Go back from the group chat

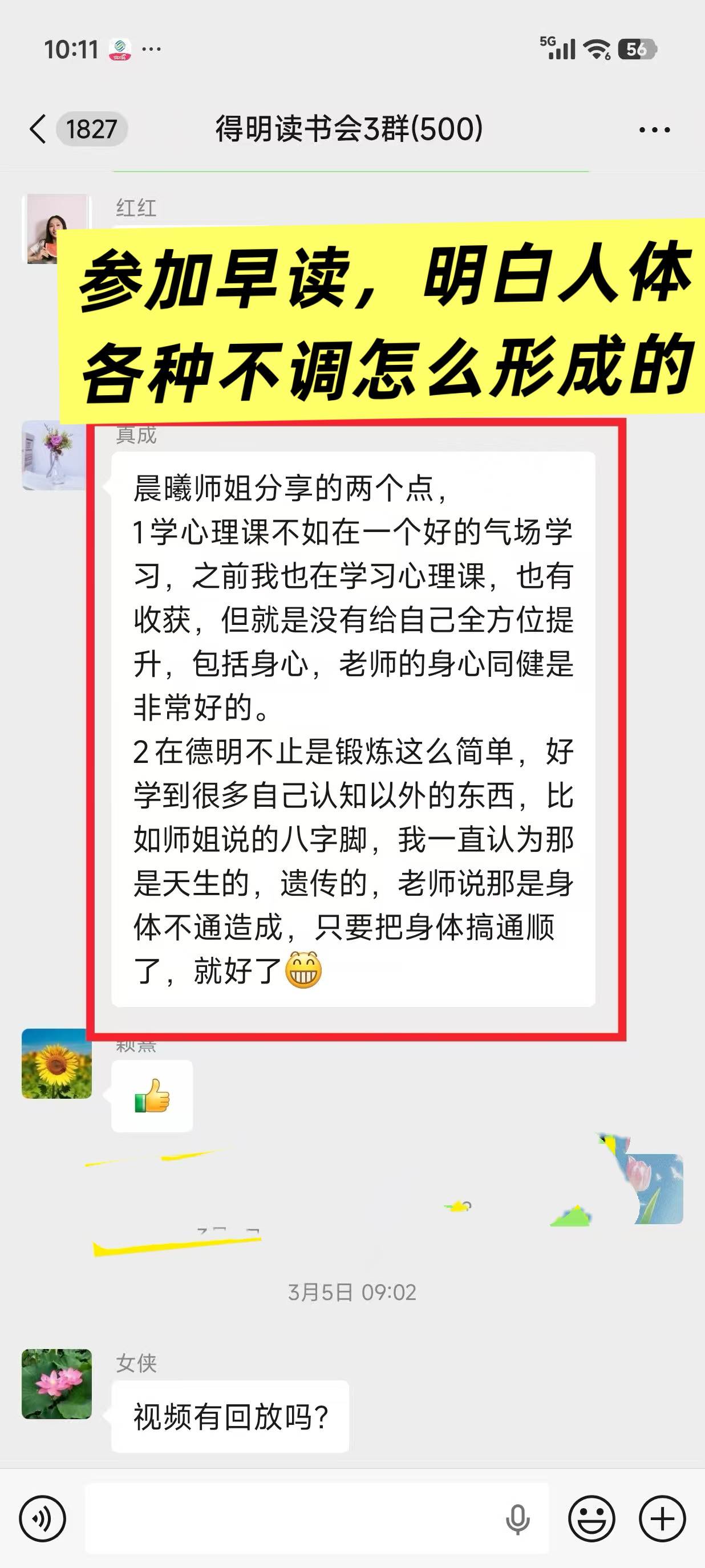click(38, 129)
